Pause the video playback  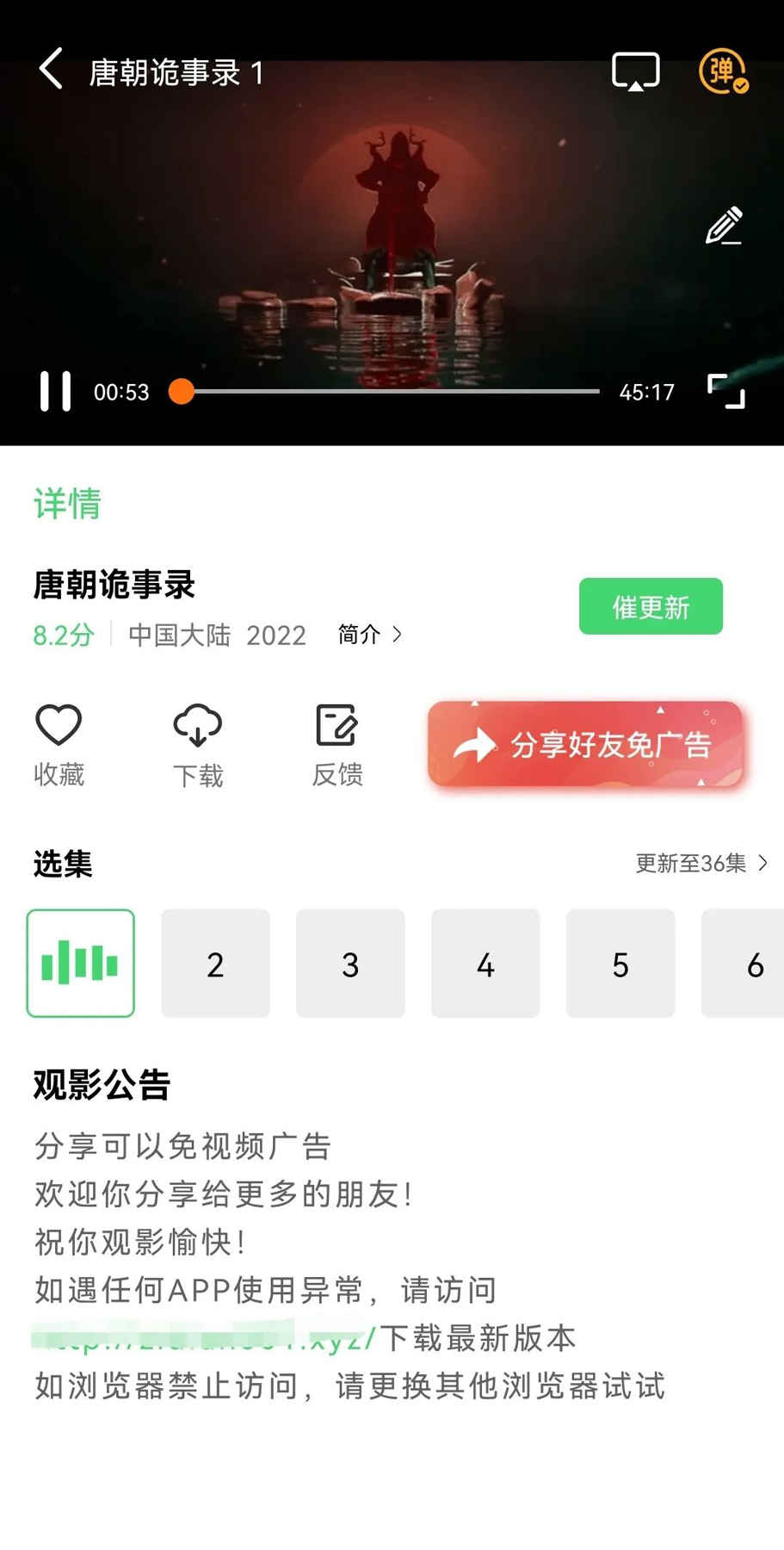coord(54,392)
